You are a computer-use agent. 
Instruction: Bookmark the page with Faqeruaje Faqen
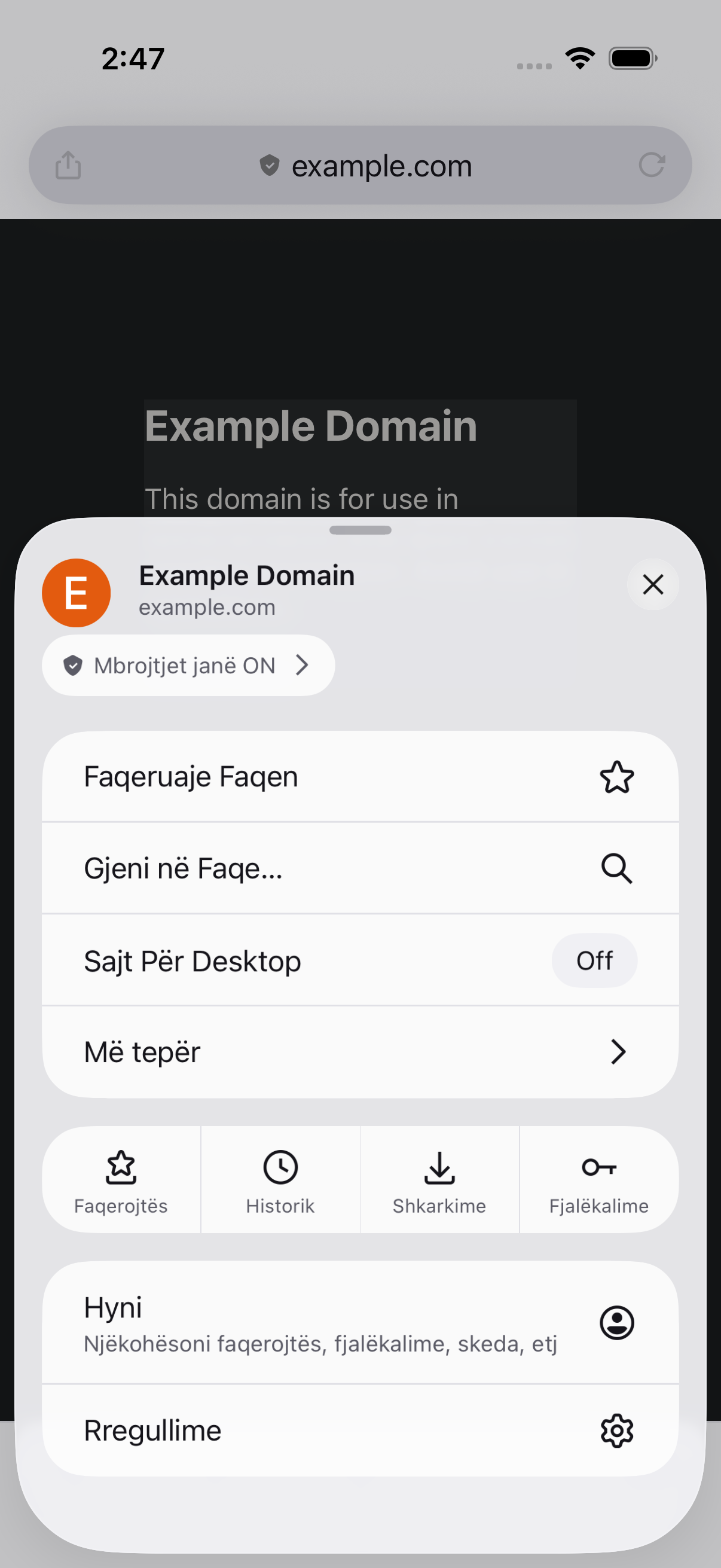tap(360, 777)
